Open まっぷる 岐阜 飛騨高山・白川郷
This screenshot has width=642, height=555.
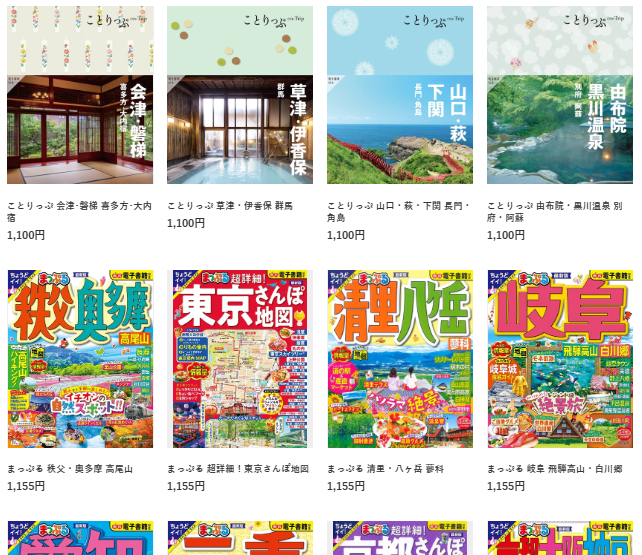(x=560, y=358)
